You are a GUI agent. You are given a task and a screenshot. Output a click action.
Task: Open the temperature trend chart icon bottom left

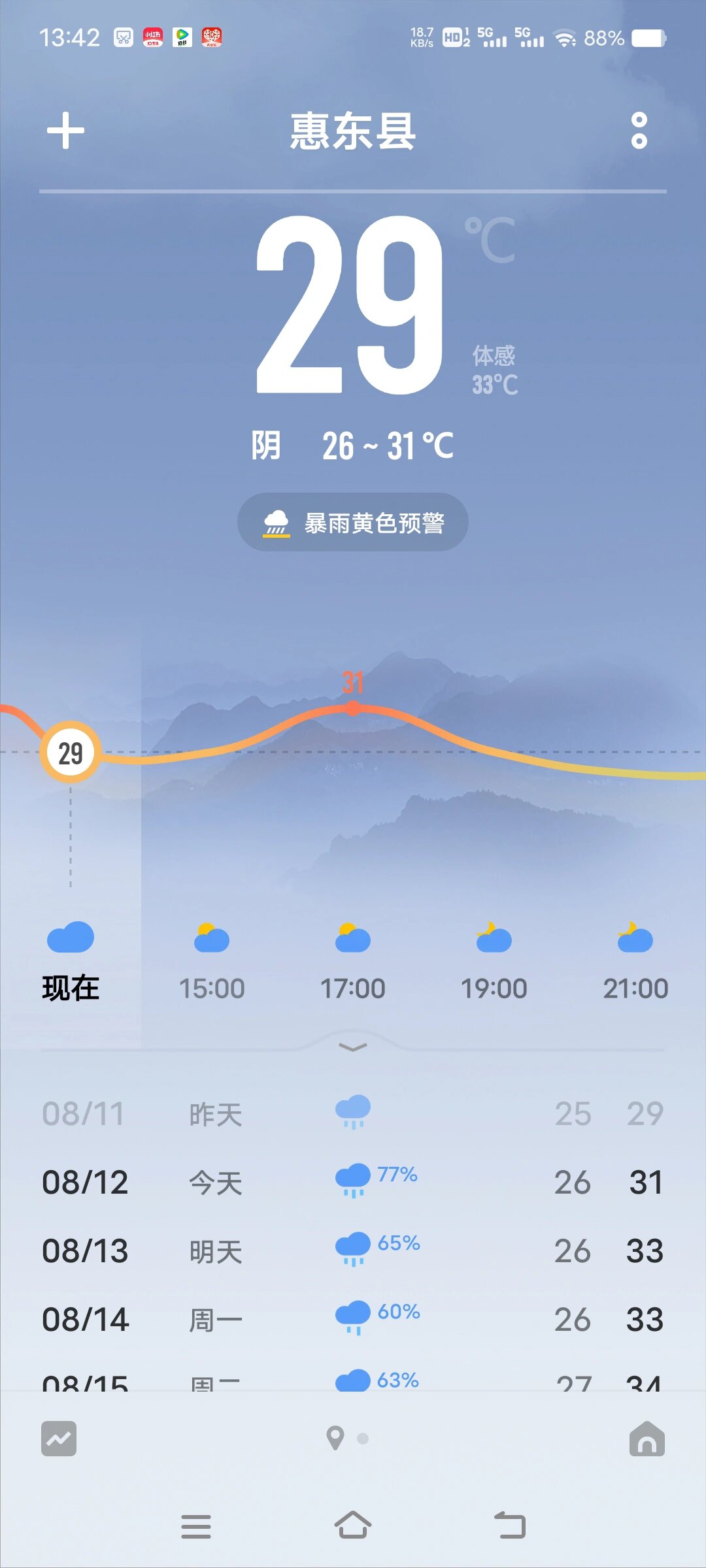60,1439
